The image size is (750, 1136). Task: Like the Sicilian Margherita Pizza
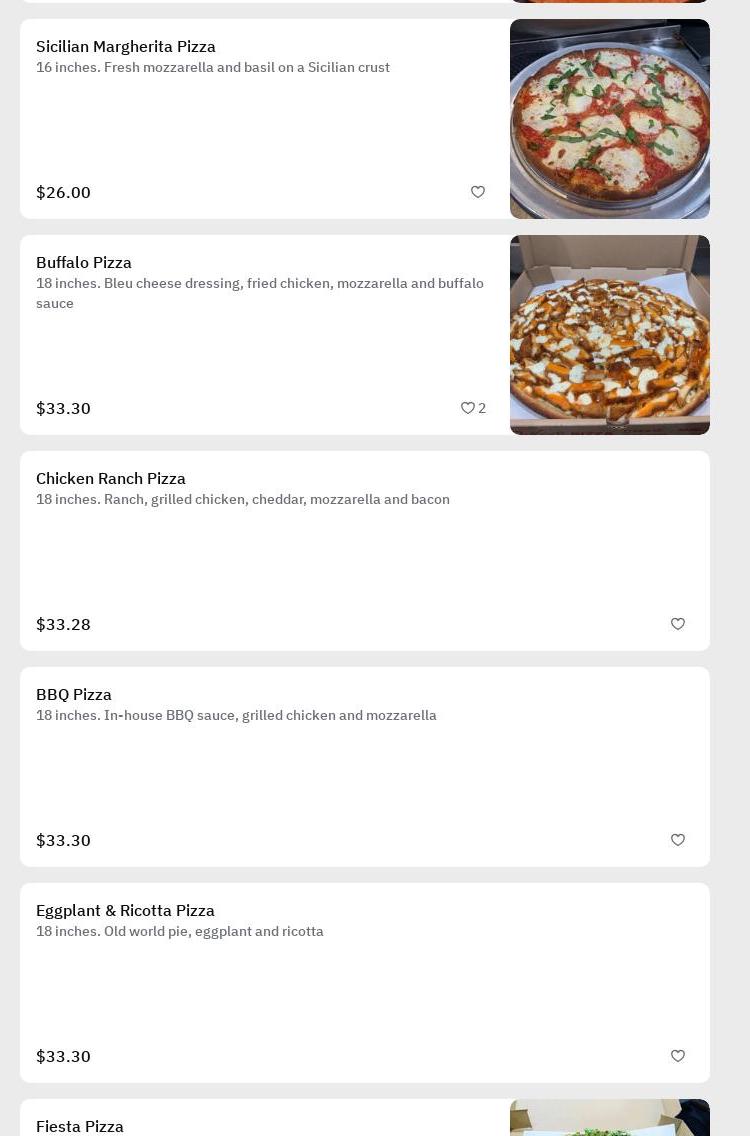pyautogui.click(x=478, y=192)
